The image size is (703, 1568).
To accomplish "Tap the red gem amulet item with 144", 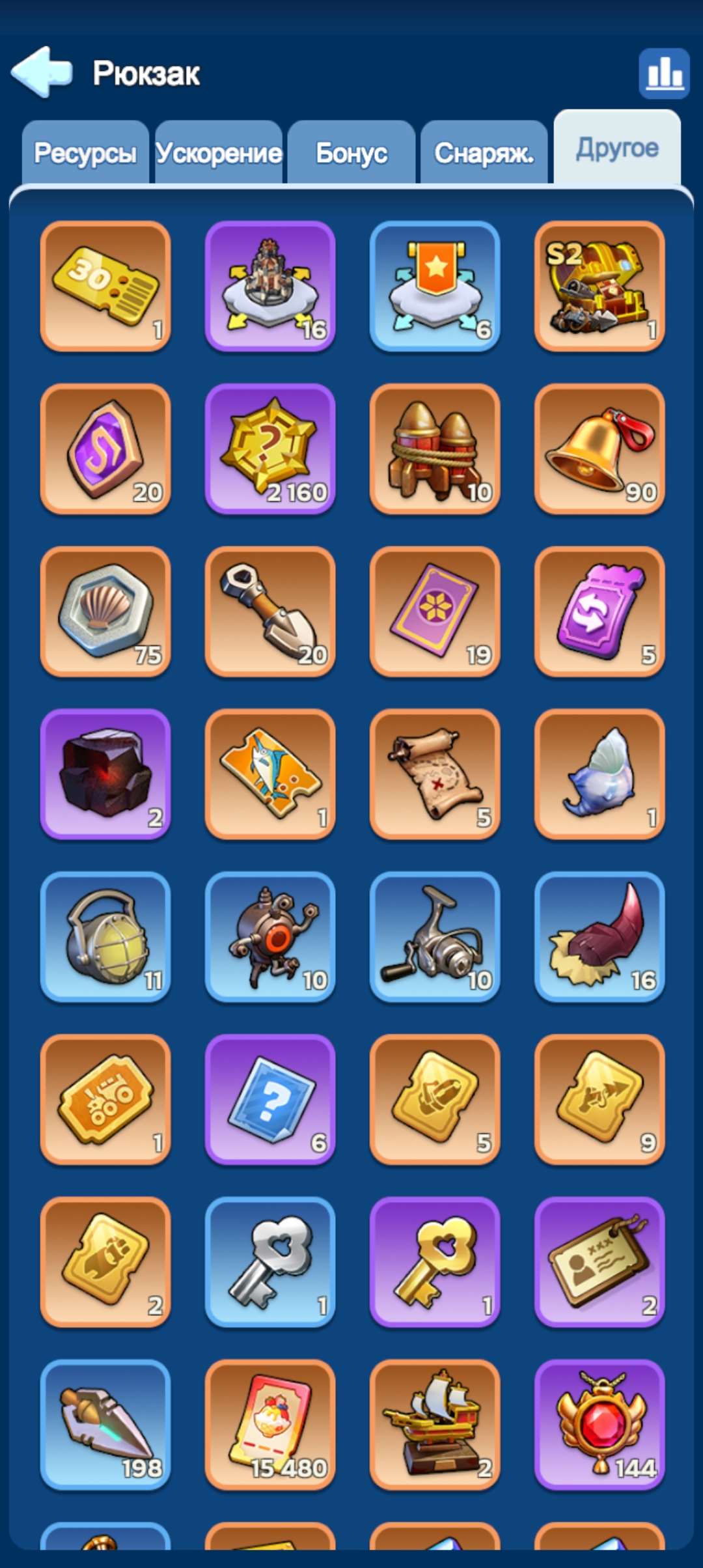I will (x=600, y=1425).
